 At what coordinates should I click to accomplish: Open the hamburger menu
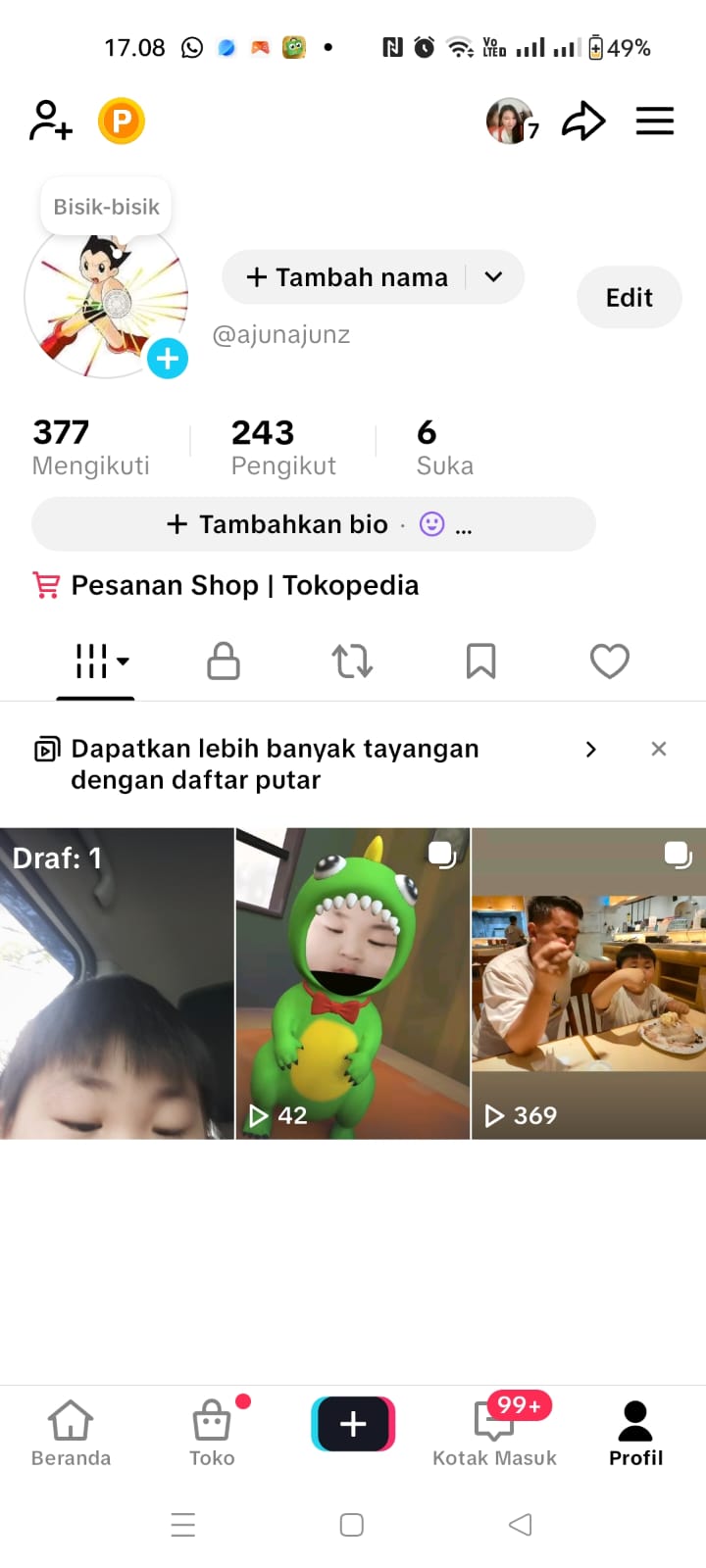[654, 122]
